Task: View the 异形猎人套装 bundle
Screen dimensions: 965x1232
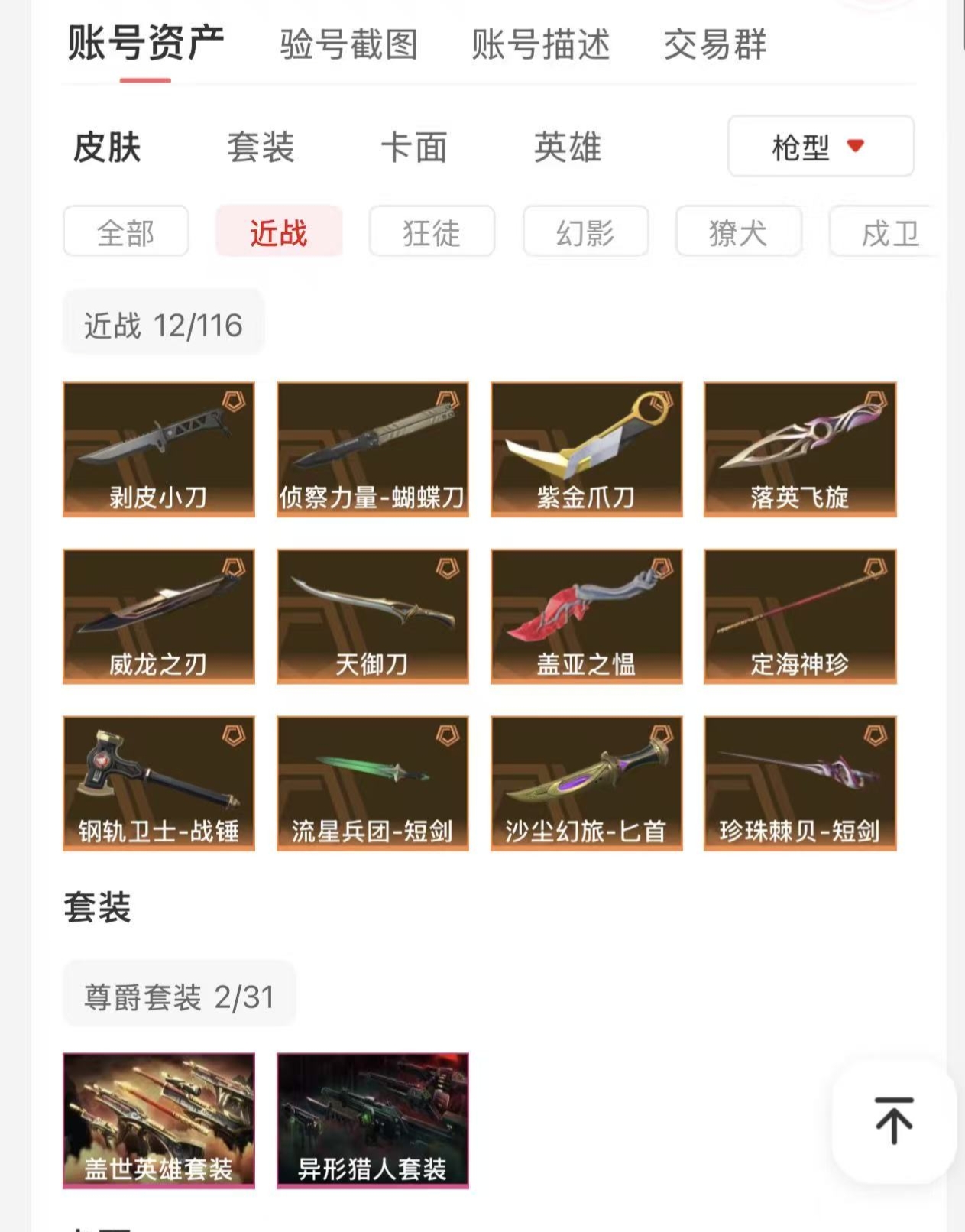Action: click(x=372, y=1120)
